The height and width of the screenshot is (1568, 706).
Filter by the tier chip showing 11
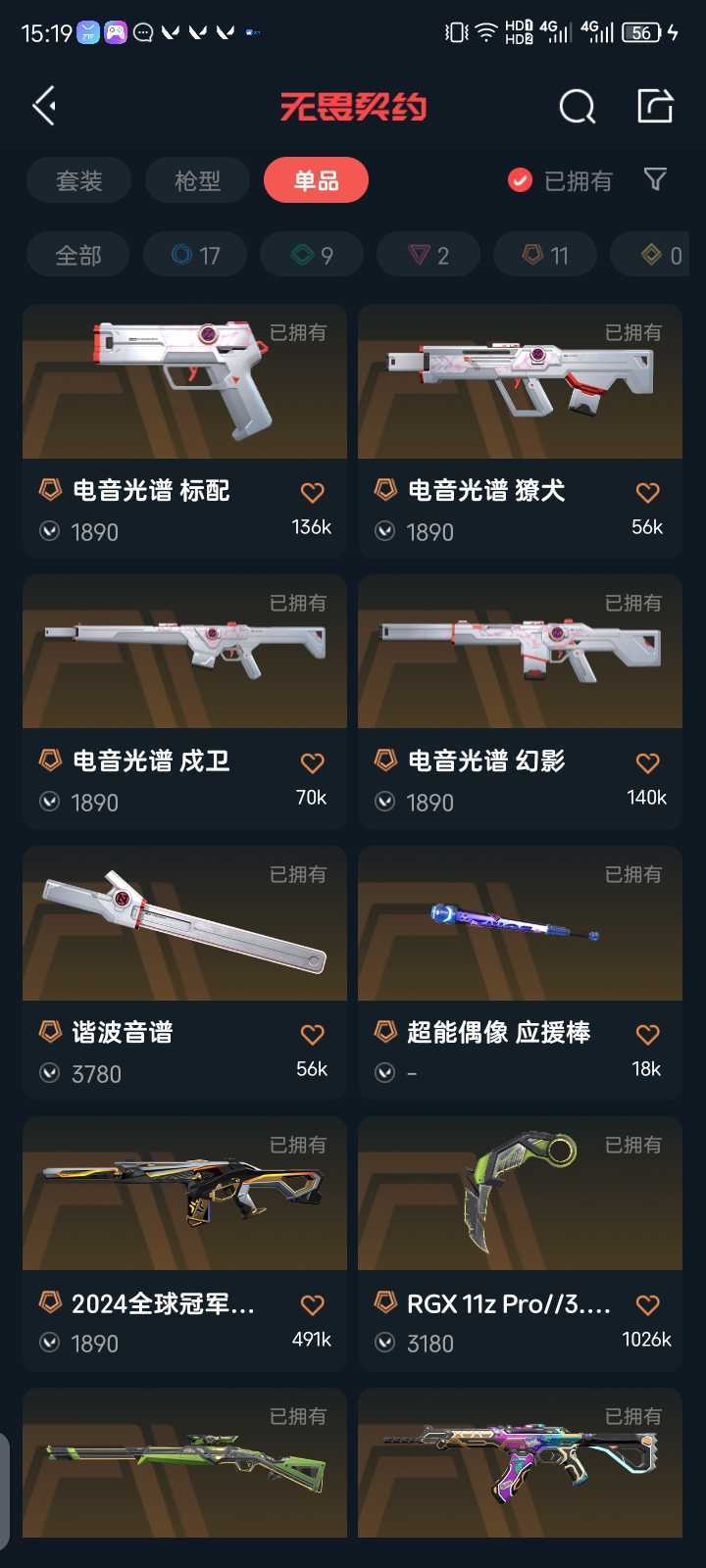click(545, 256)
